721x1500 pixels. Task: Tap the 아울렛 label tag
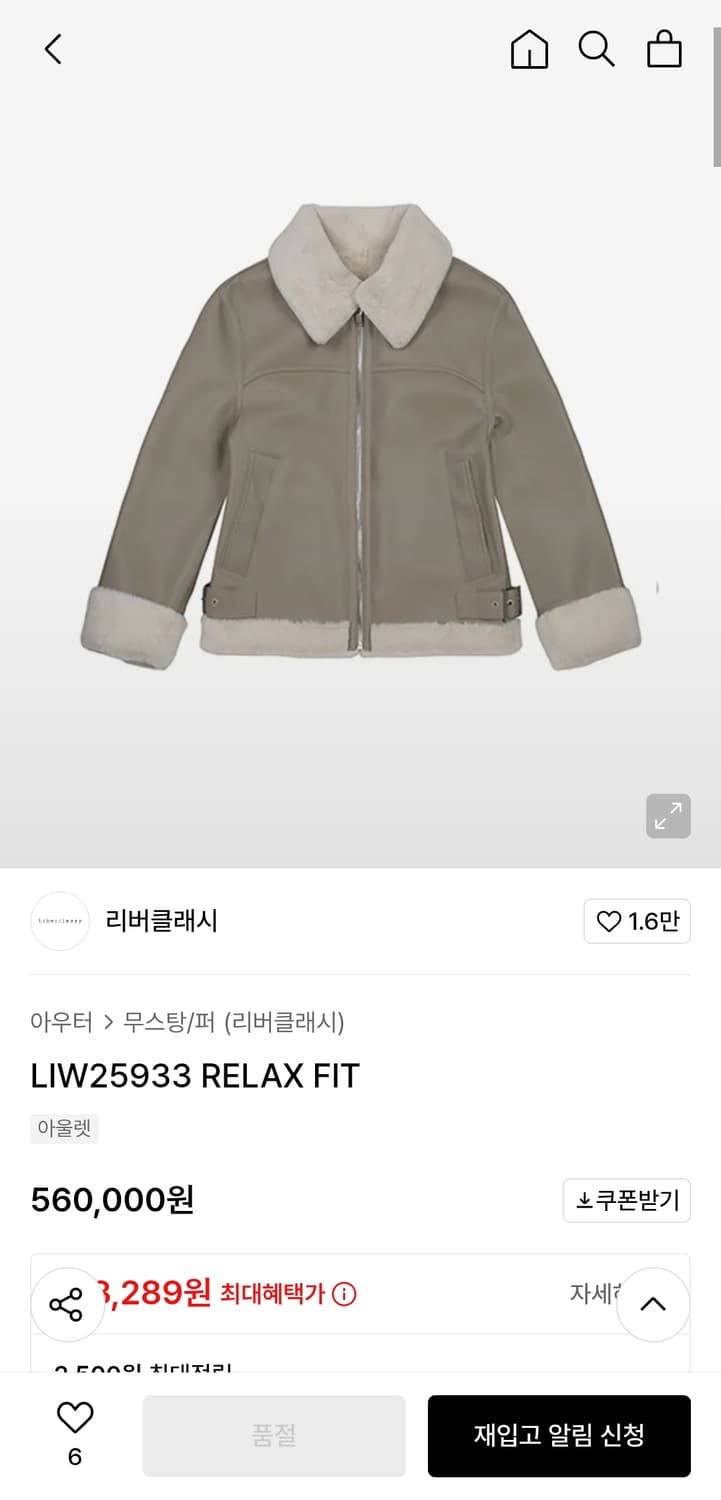pyautogui.click(x=64, y=1128)
